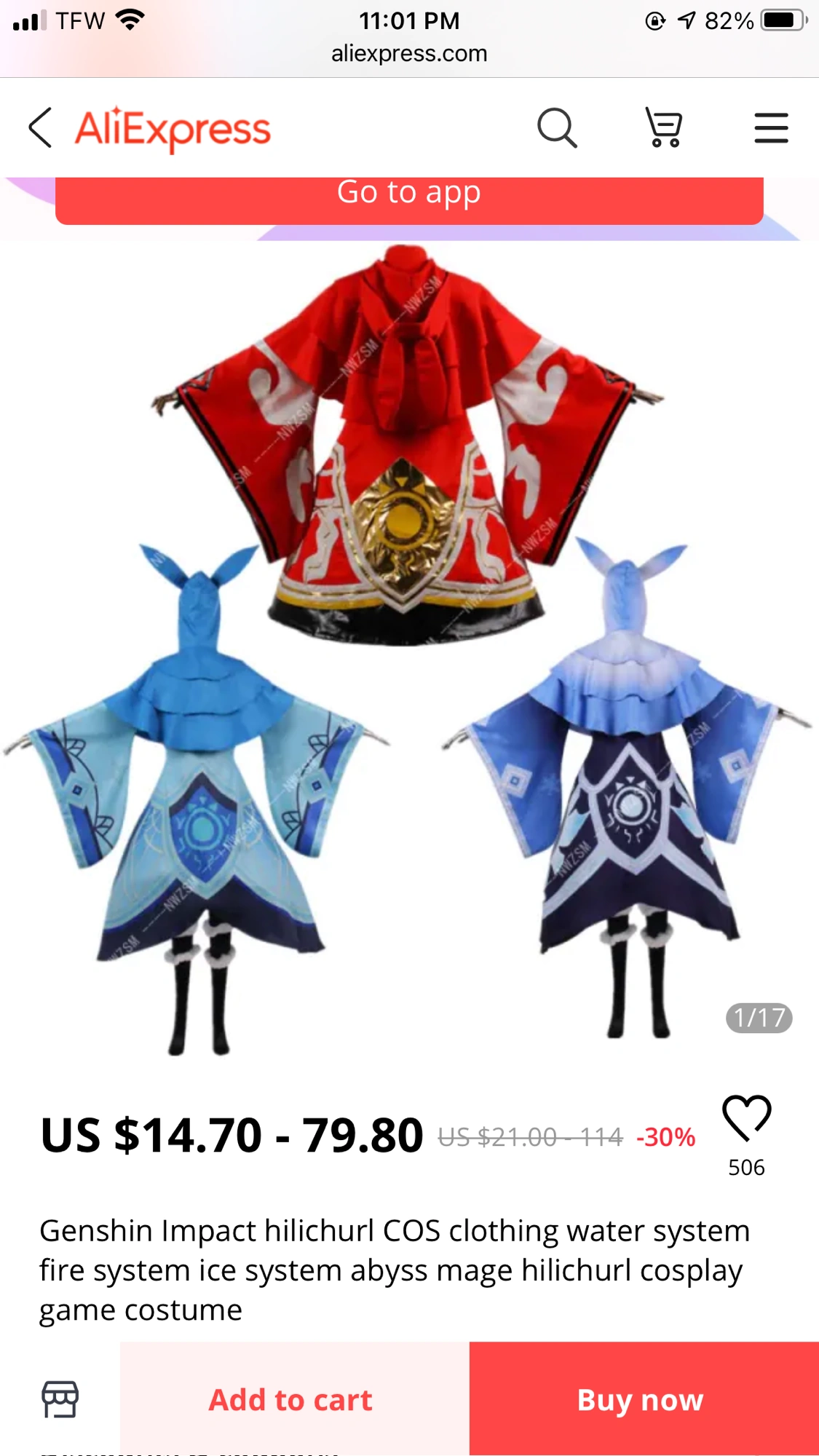Visit the seller's store icon

(x=60, y=1399)
